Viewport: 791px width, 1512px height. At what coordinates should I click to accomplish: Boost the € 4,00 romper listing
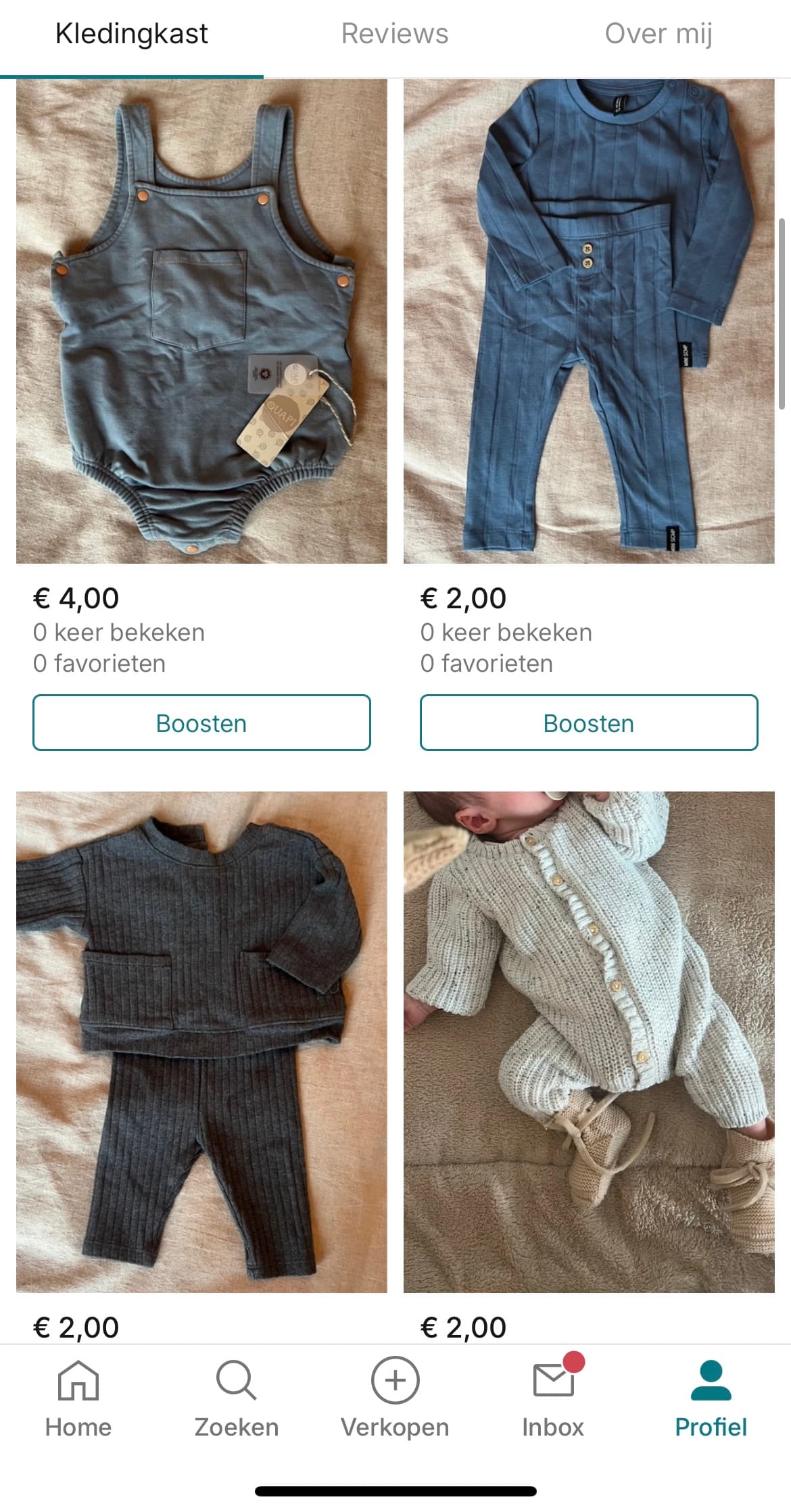click(x=201, y=723)
